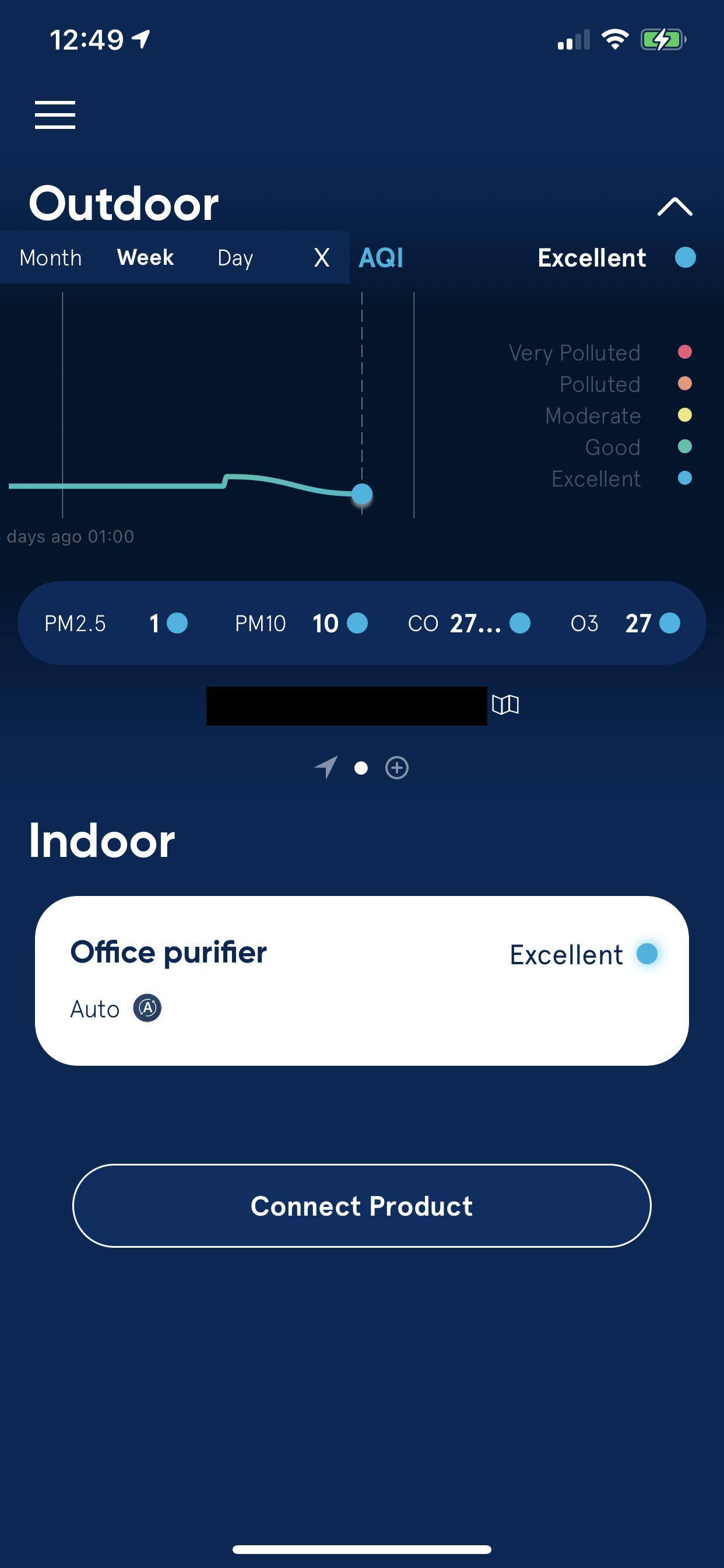Tap the Connect Product button
The height and width of the screenshot is (1568, 724).
click(x=361, y=1205)
